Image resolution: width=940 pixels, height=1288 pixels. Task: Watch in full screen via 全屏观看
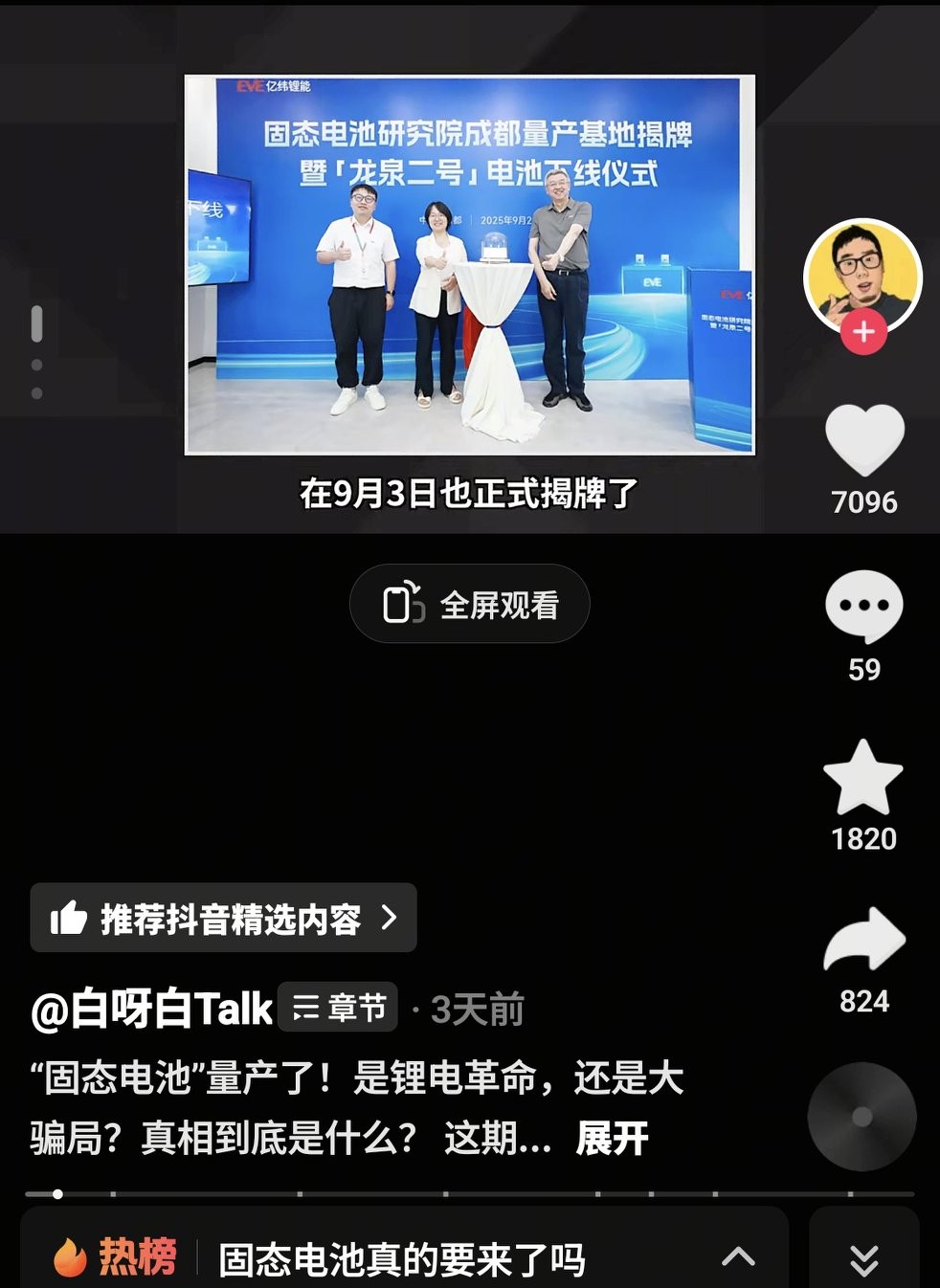pyautogui.click(x=470, y=605)
